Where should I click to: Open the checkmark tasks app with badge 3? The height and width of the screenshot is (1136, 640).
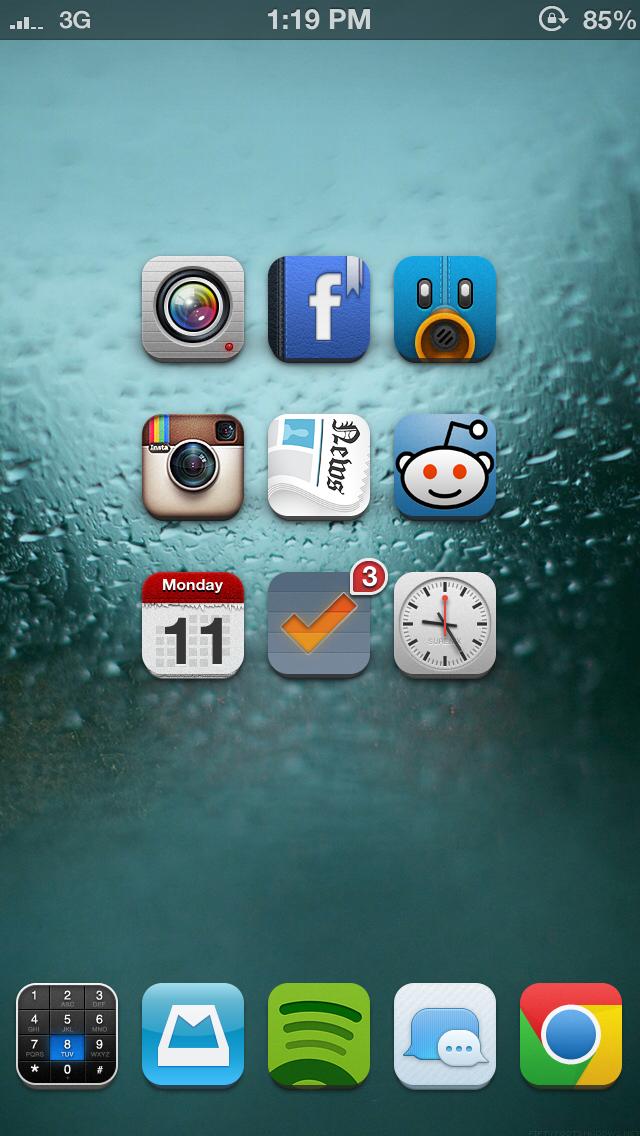click(x=319, y=625)
